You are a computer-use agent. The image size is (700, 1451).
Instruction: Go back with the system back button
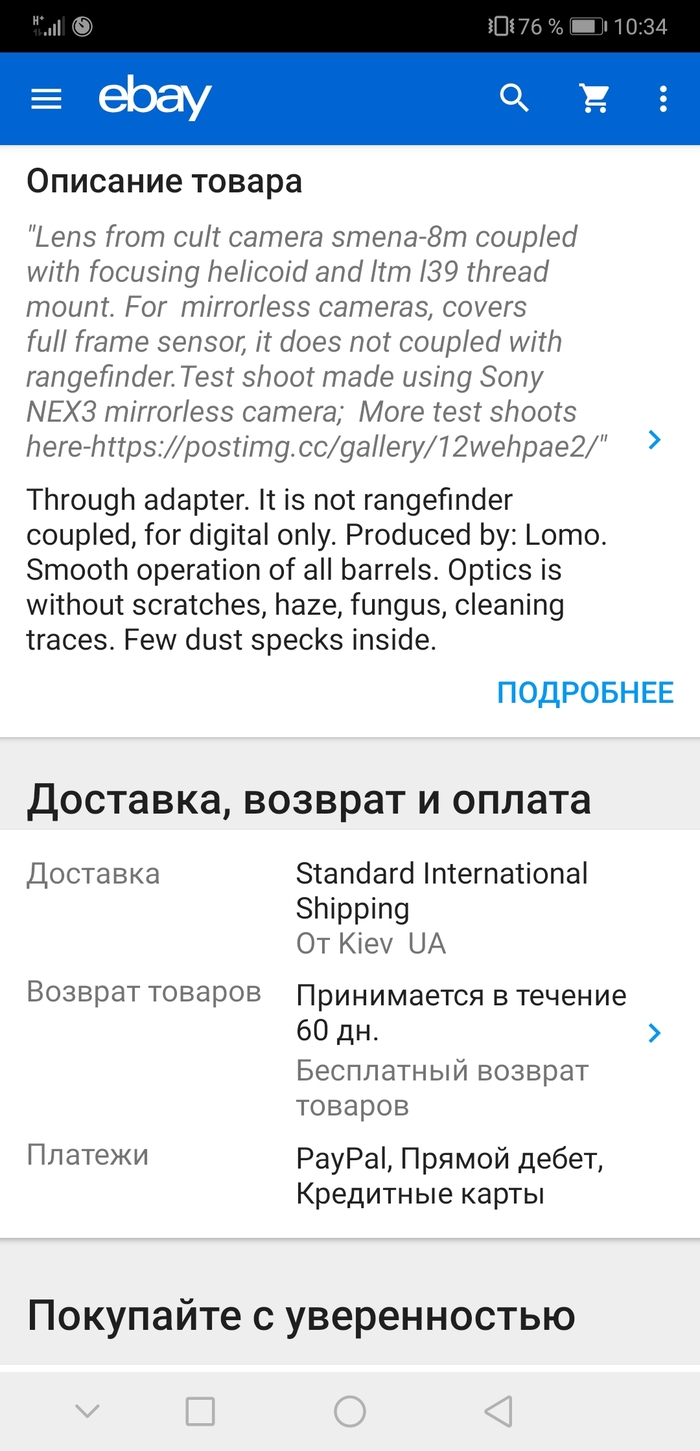498,1411
